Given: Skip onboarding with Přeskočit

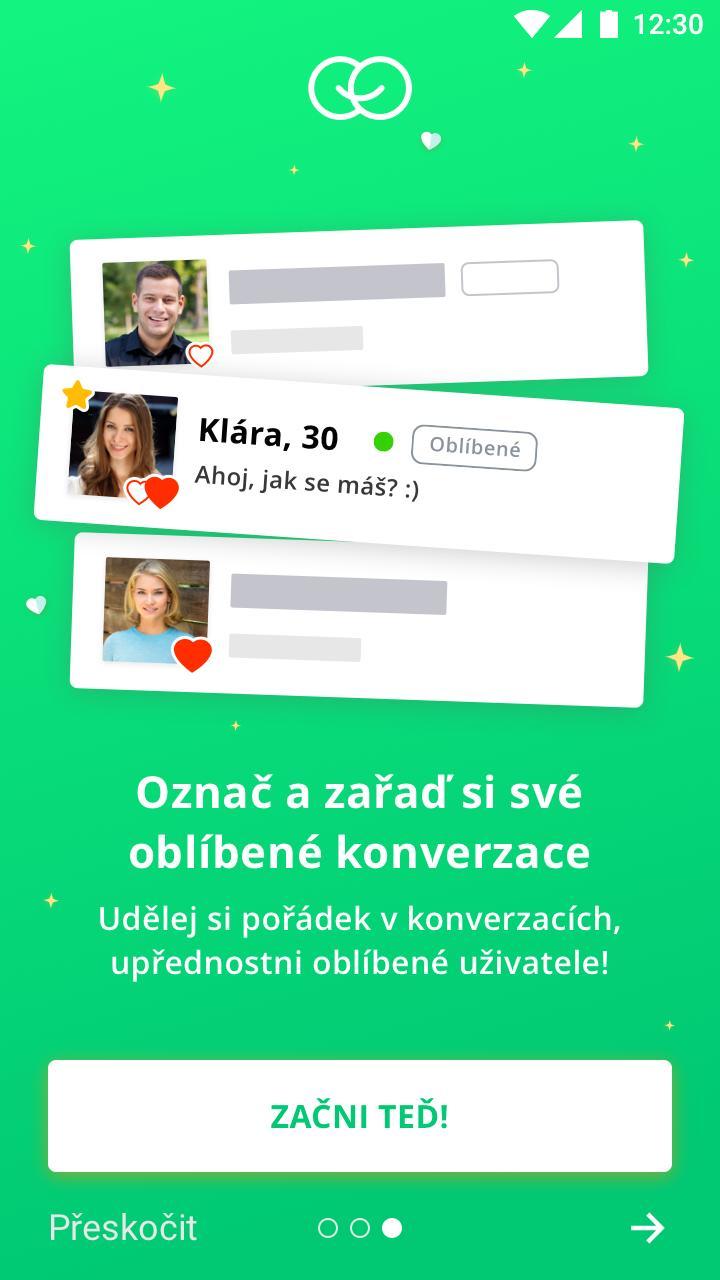Looking at the screenshot, I should [x=123, y=1227].
